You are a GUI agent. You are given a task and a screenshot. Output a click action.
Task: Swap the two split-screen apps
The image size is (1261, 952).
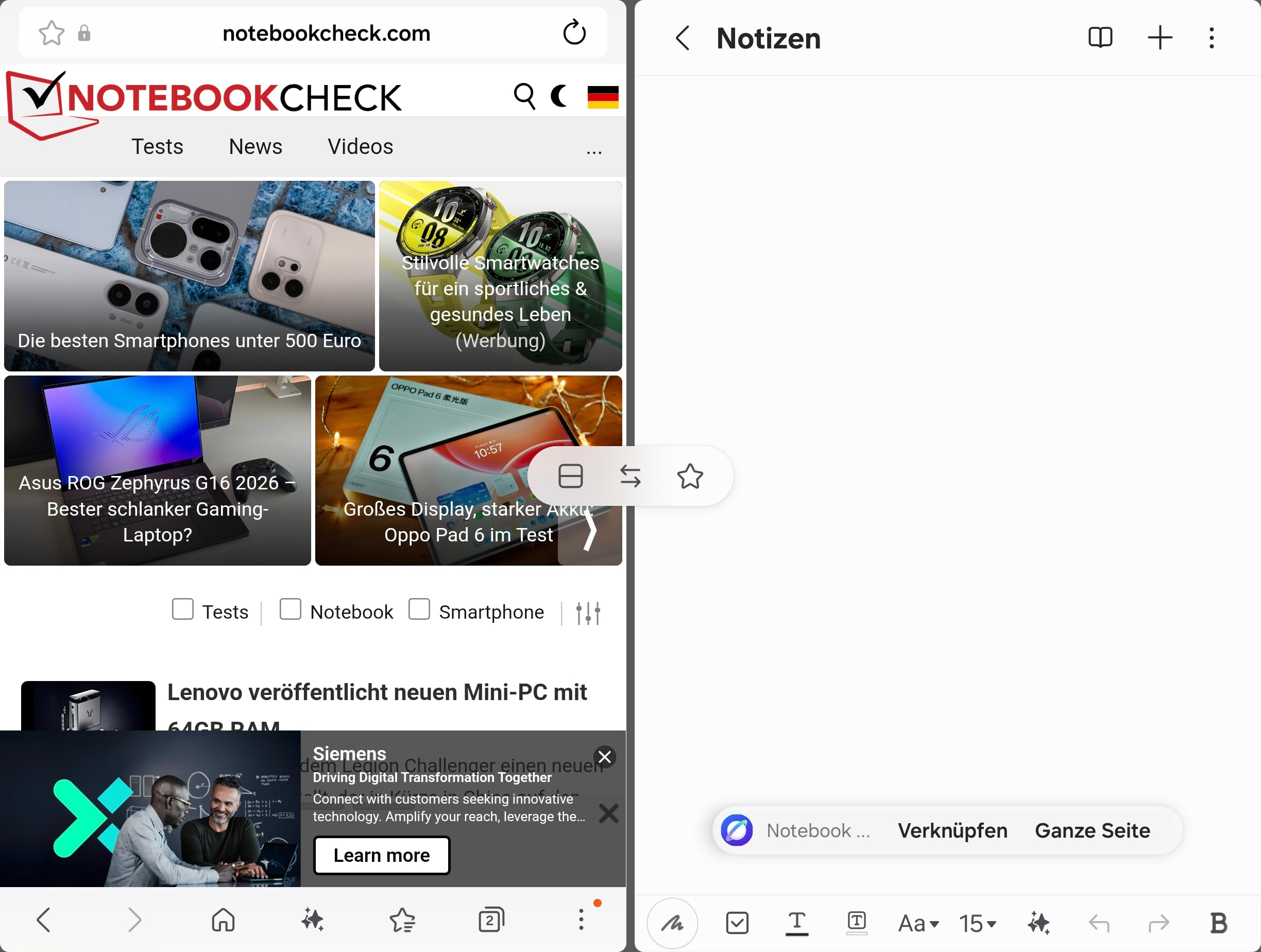[630, 476]
